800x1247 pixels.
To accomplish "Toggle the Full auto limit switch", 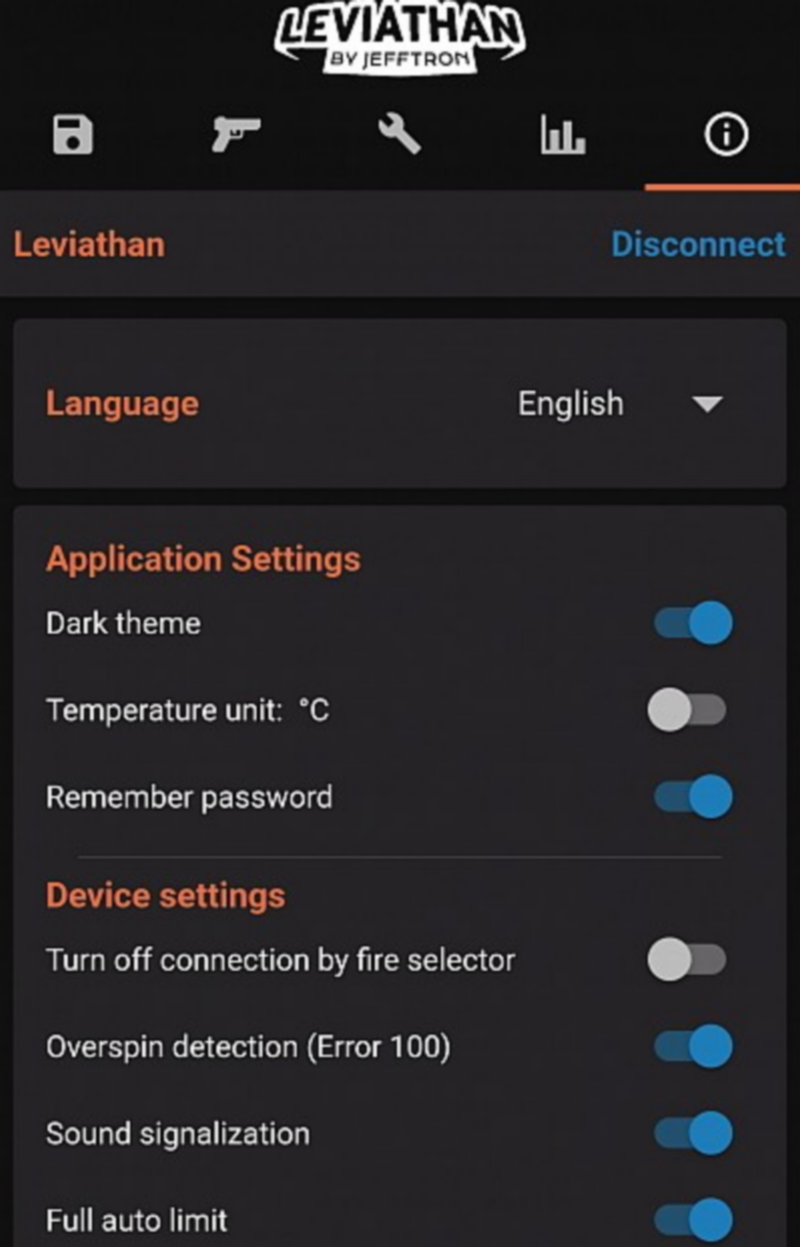I will pos(692,1220).
